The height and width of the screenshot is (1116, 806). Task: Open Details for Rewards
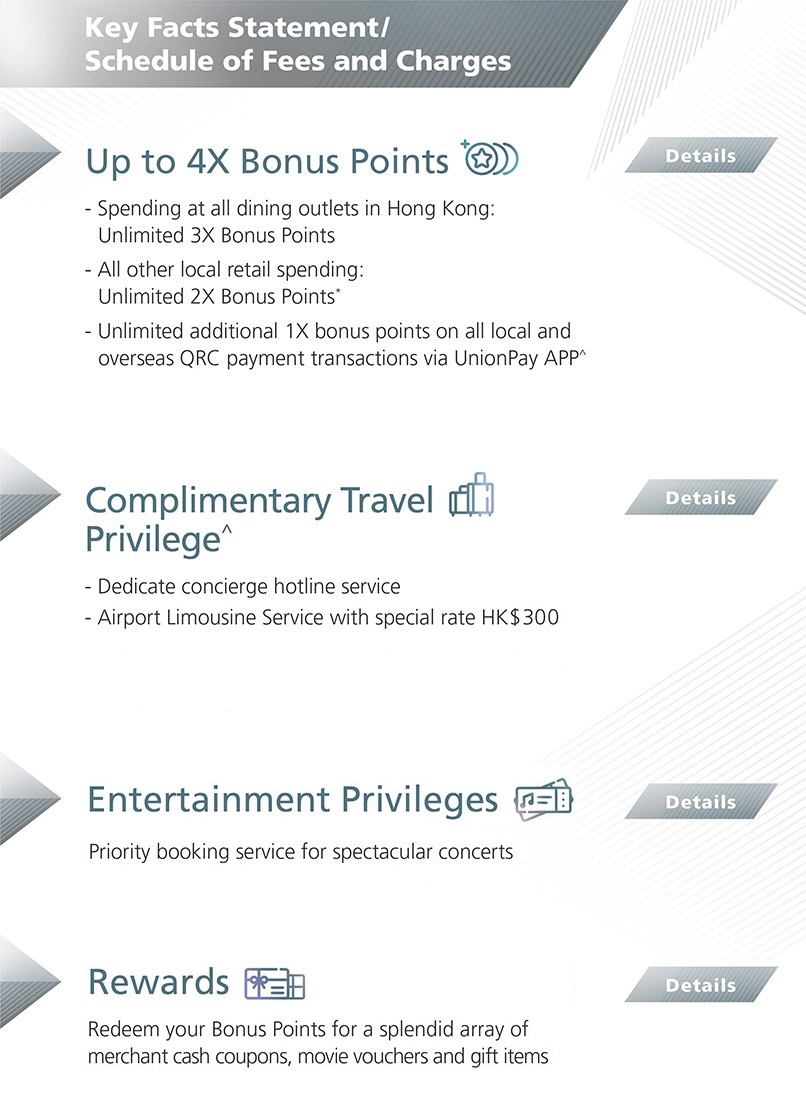(700, 984)
